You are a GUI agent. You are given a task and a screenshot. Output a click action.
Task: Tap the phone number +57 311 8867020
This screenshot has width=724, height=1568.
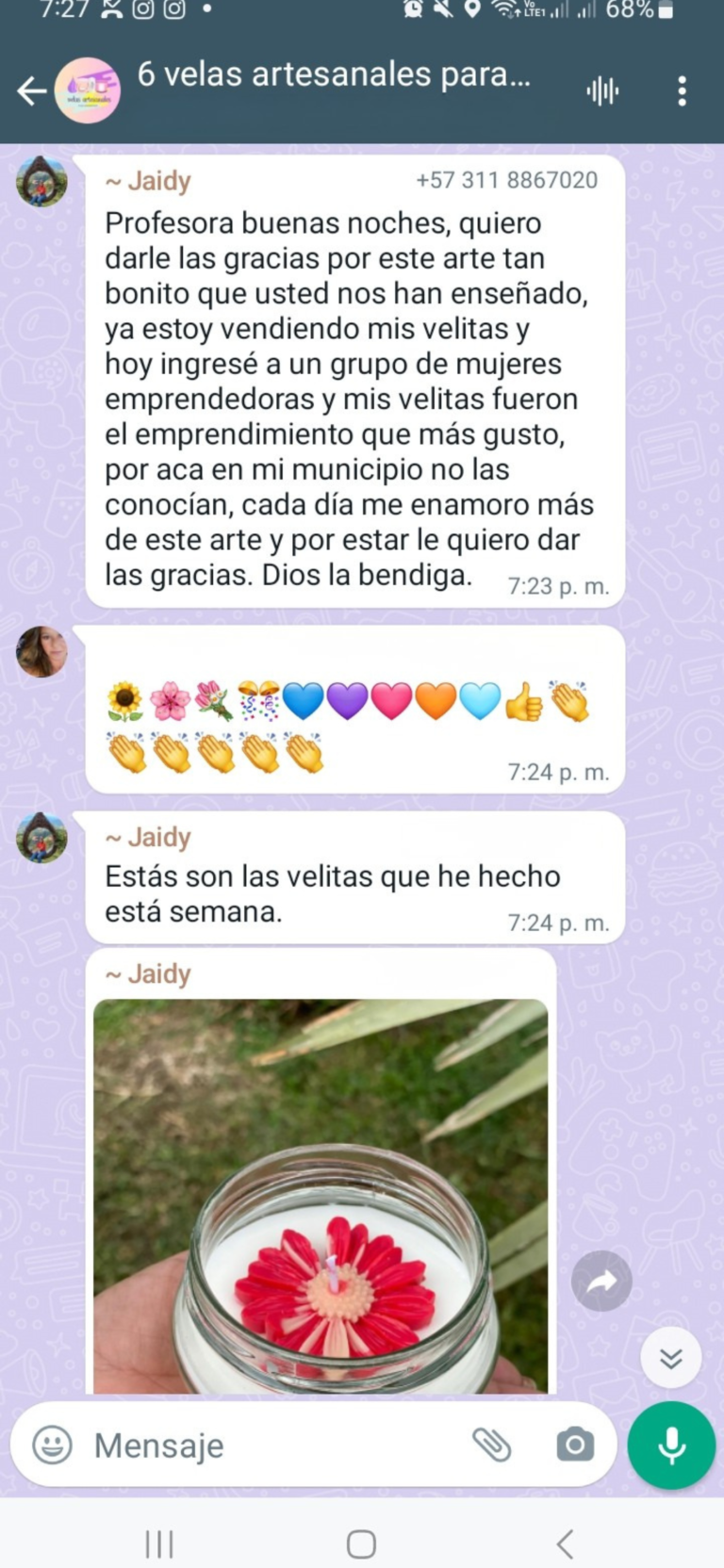pos(506,179)
